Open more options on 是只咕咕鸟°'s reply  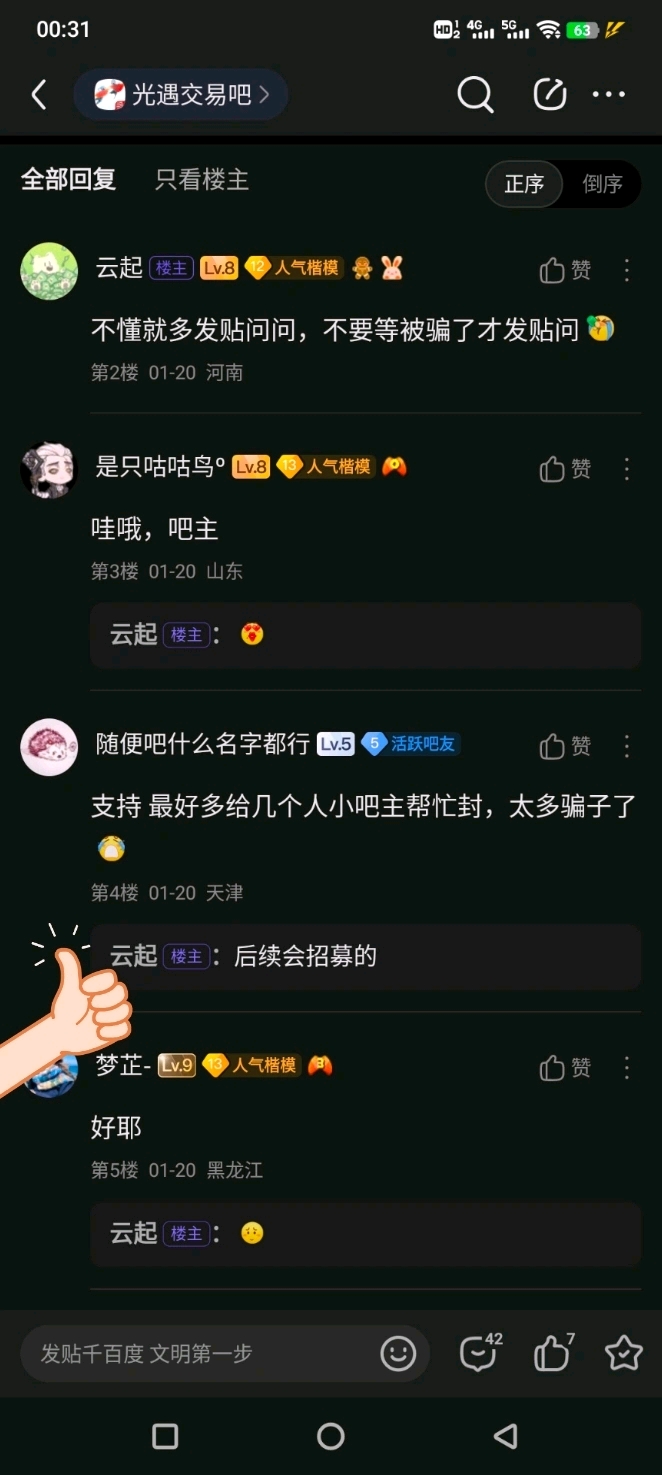point(627,469)
